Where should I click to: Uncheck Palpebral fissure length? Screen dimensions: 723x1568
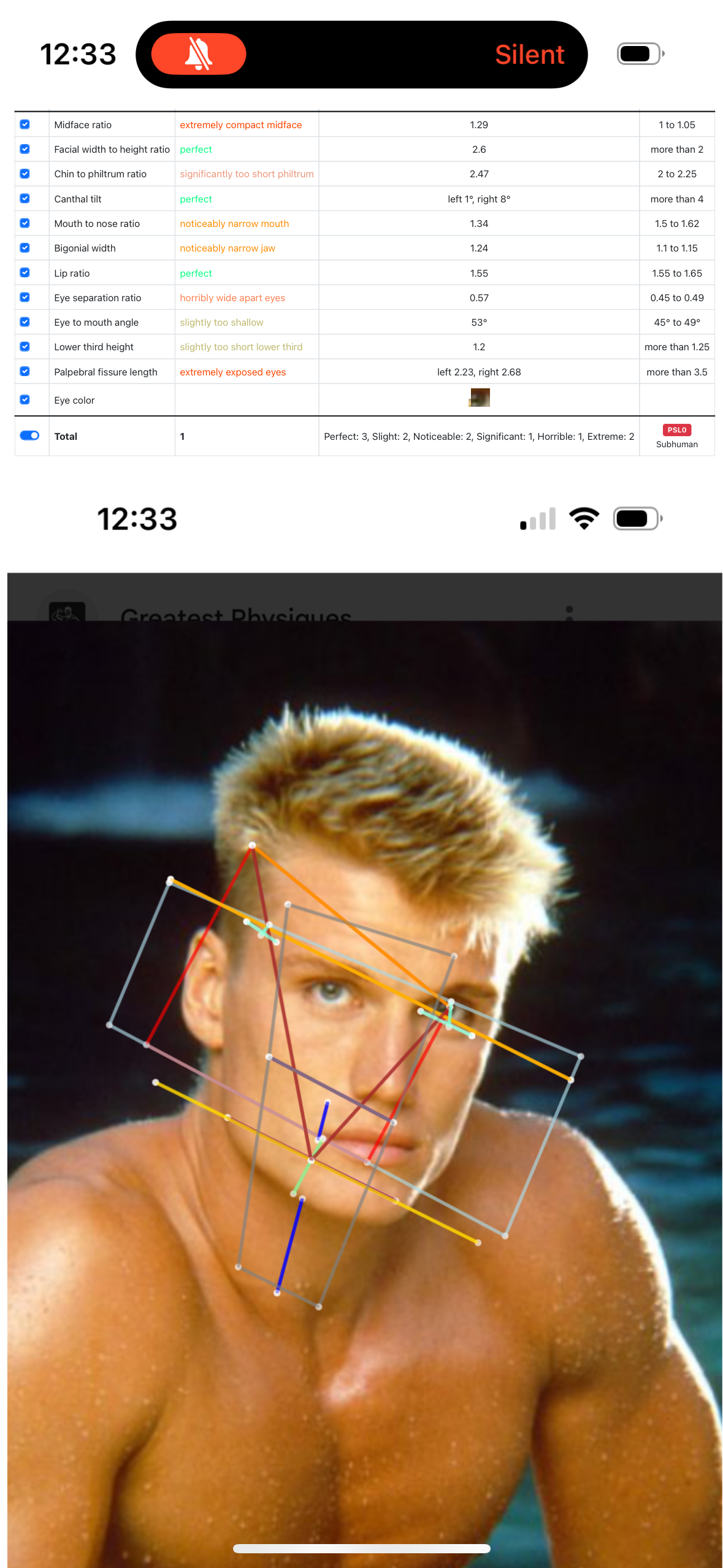point(25,371)
